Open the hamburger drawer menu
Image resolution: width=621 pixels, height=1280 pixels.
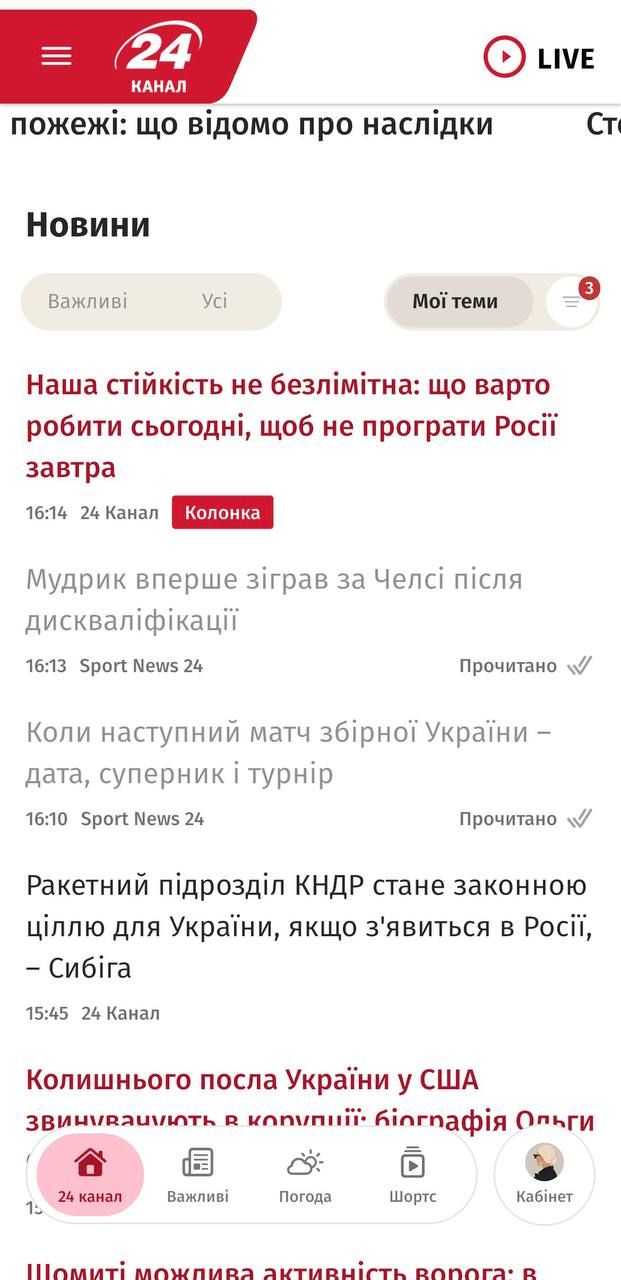56,56
